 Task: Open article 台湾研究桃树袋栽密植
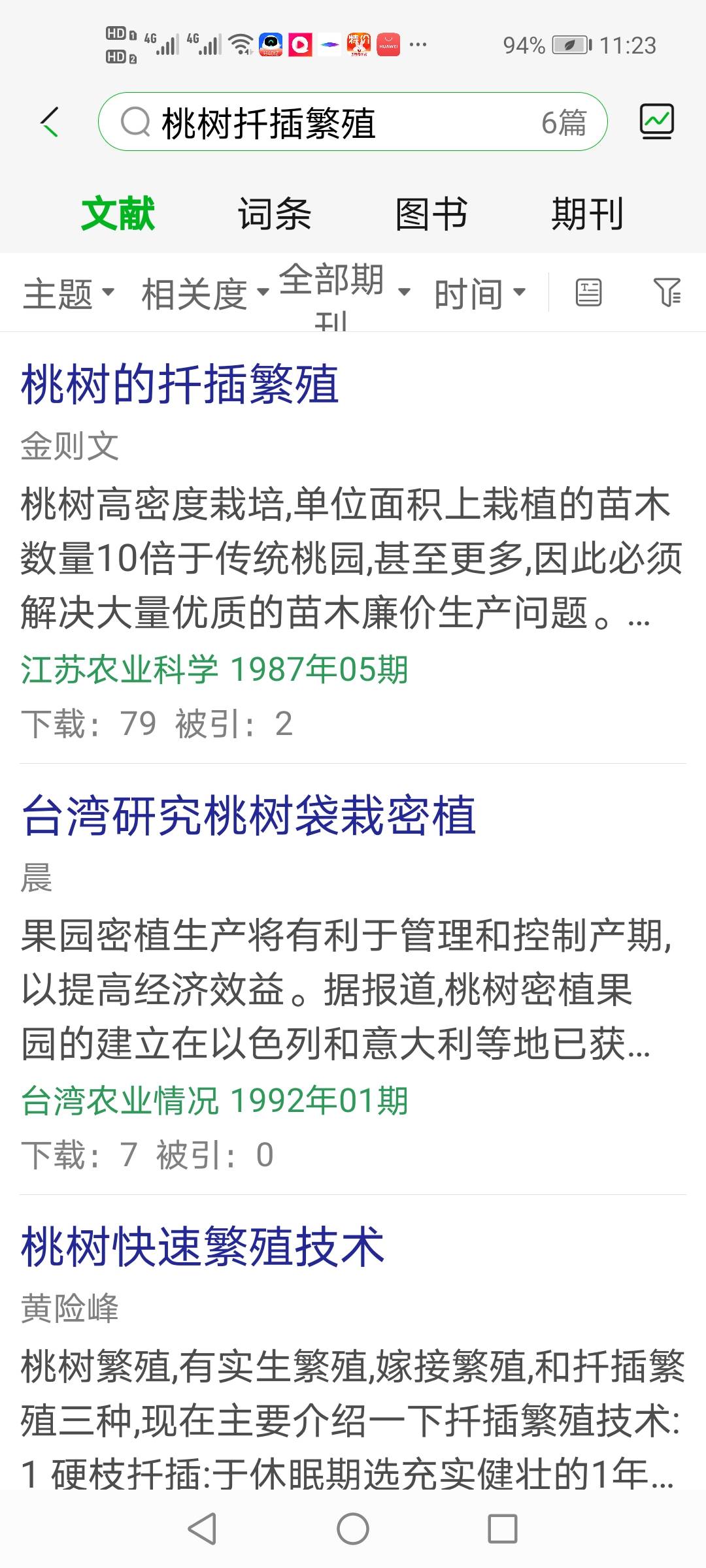tap(248, 815)
